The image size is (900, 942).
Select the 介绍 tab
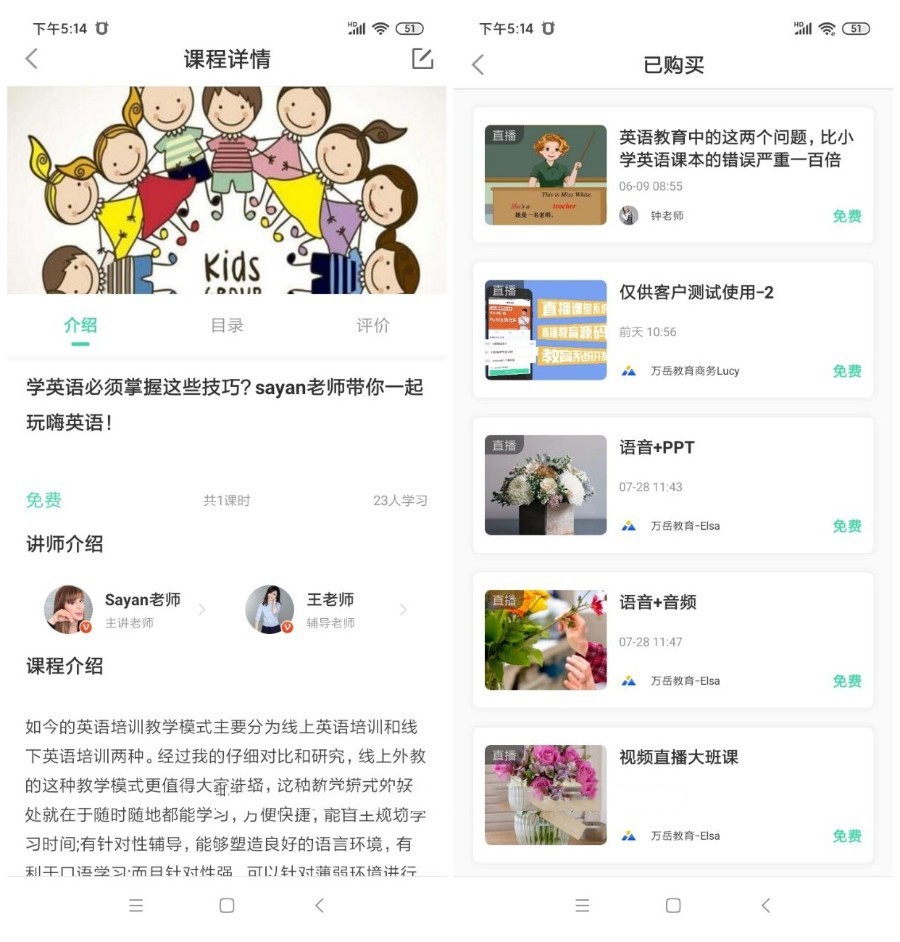point(80,325)
